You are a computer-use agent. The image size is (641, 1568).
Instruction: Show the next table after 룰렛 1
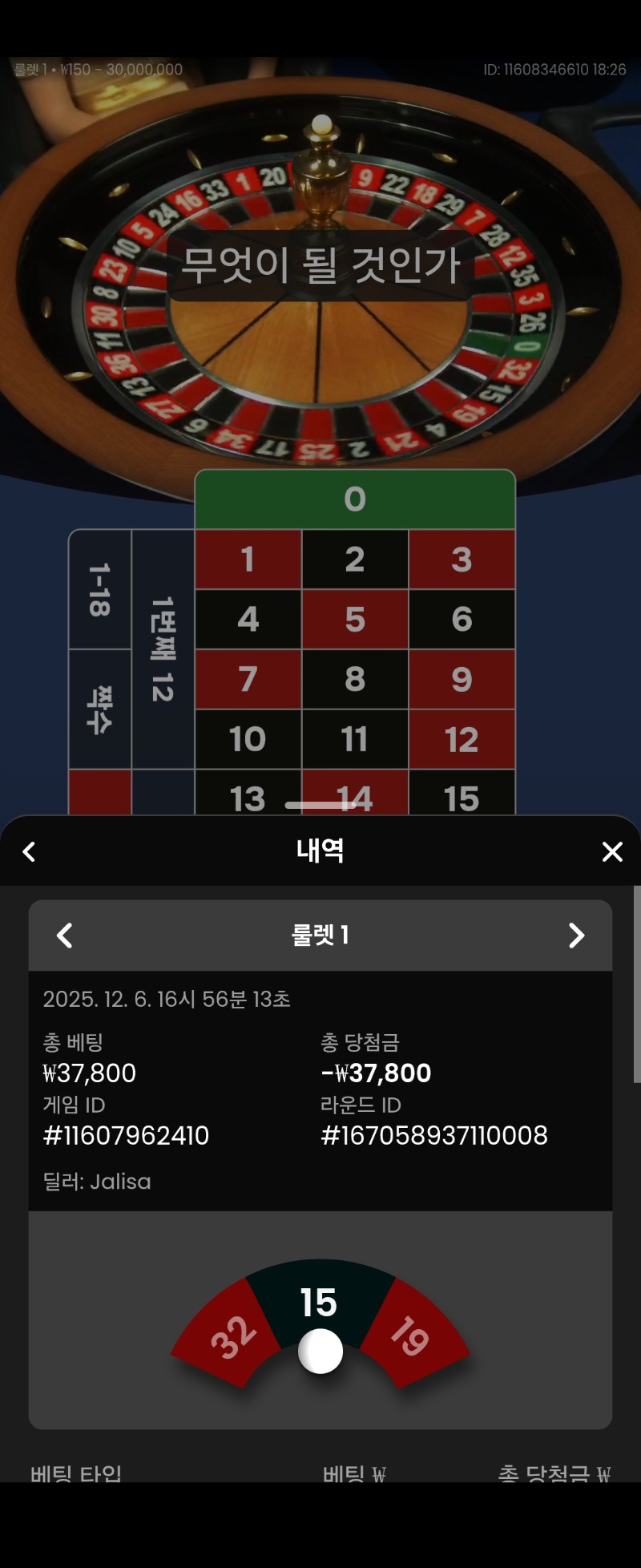coord(576,935)
